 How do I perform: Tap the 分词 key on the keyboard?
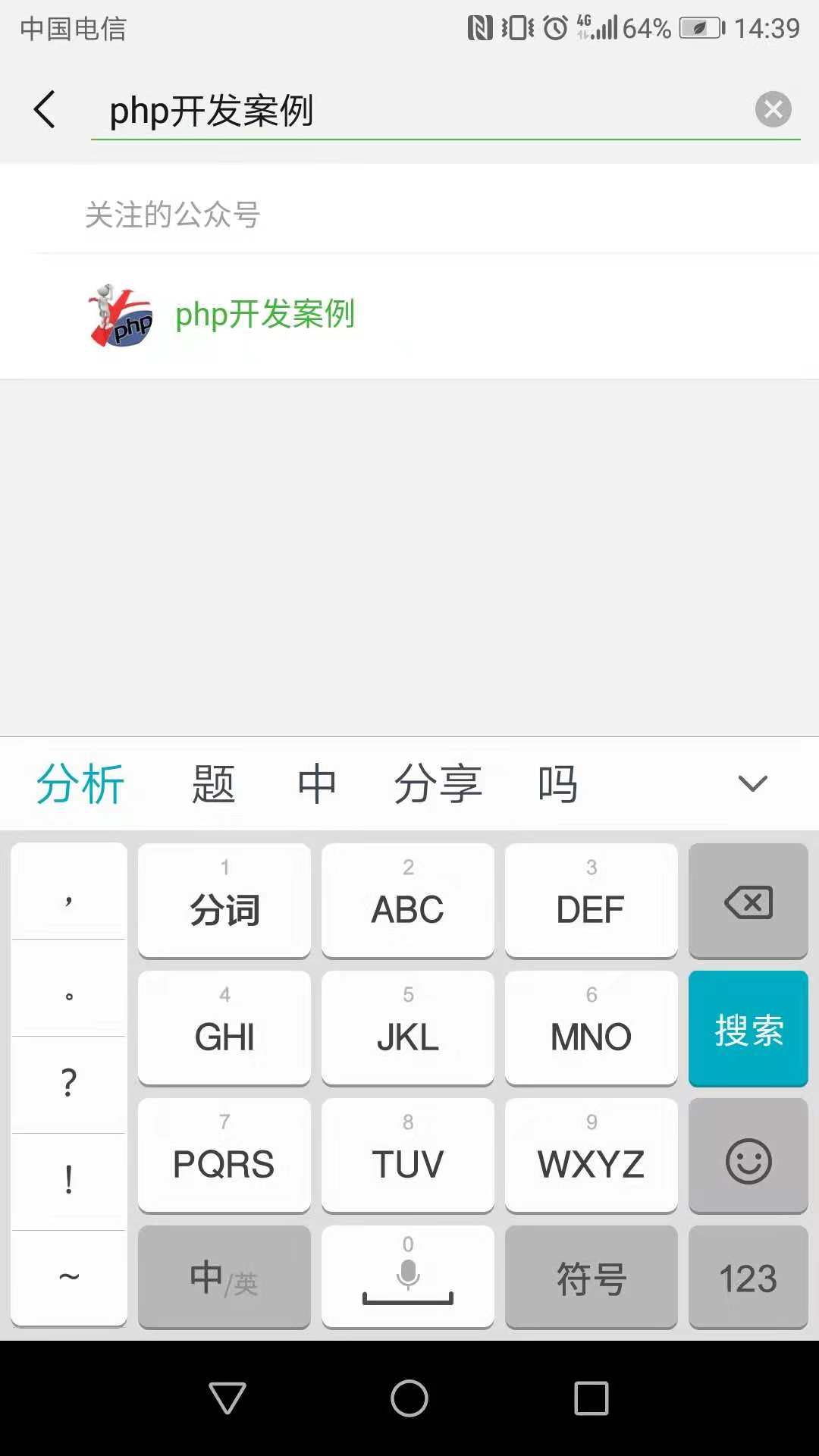pos(224,901)
